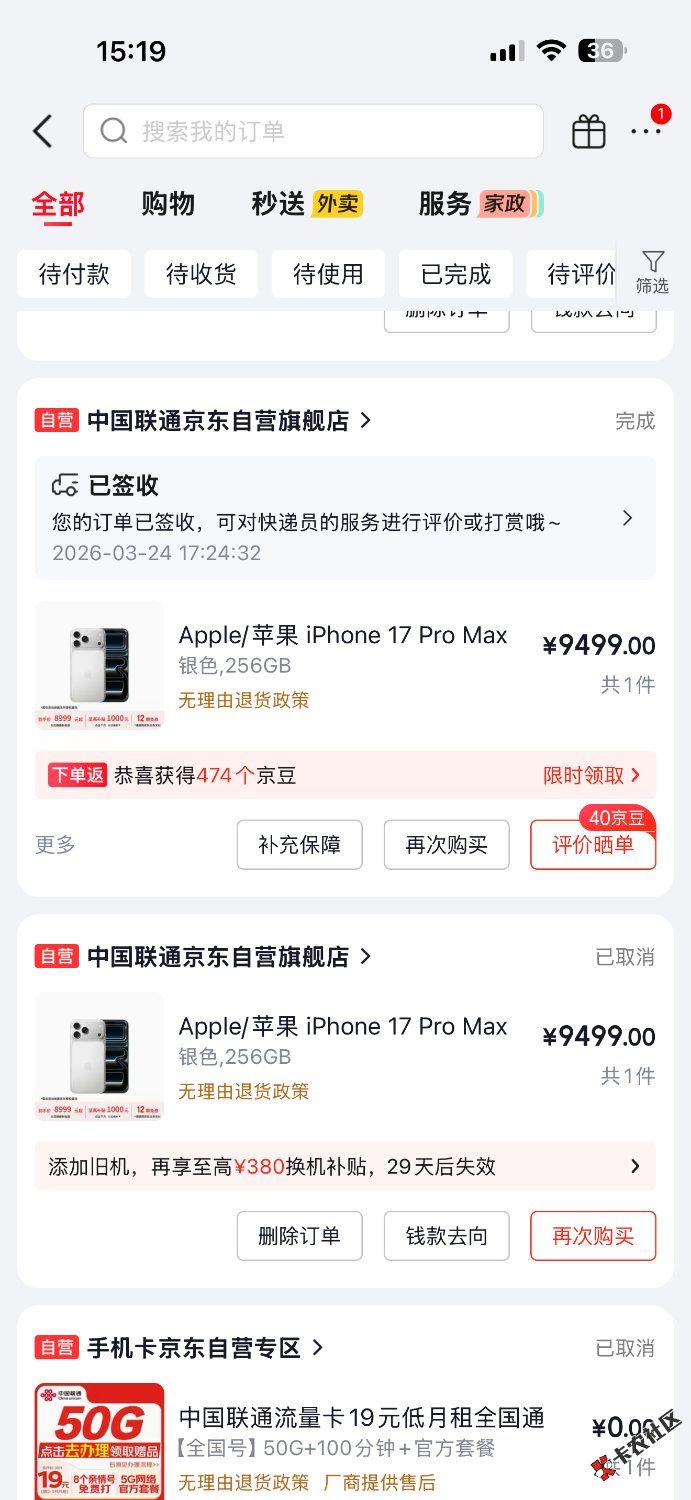
Task: Switch to the 购物 tab
Action: click(x=168, y=204)
